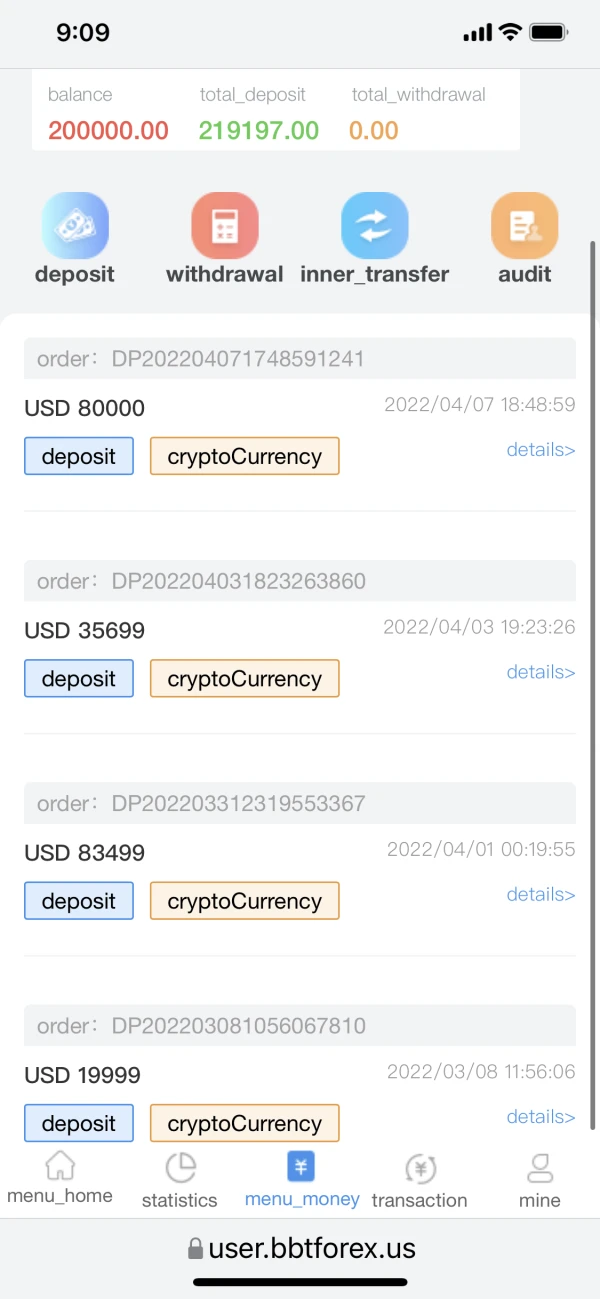
Task: Open details for the USD 83499 order
Action: (x=540, y=894)
